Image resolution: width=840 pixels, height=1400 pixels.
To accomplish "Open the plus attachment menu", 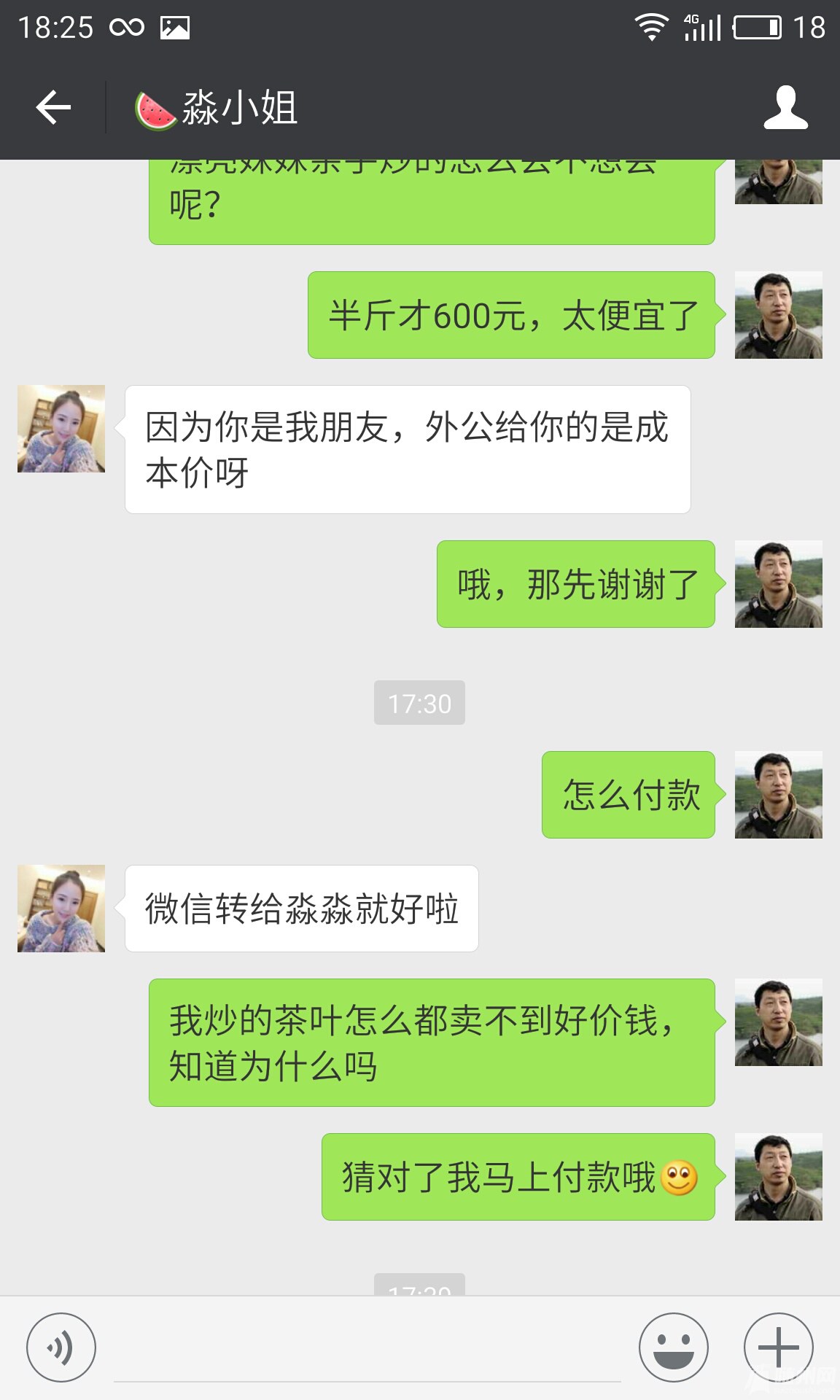I will [778, 1347].
